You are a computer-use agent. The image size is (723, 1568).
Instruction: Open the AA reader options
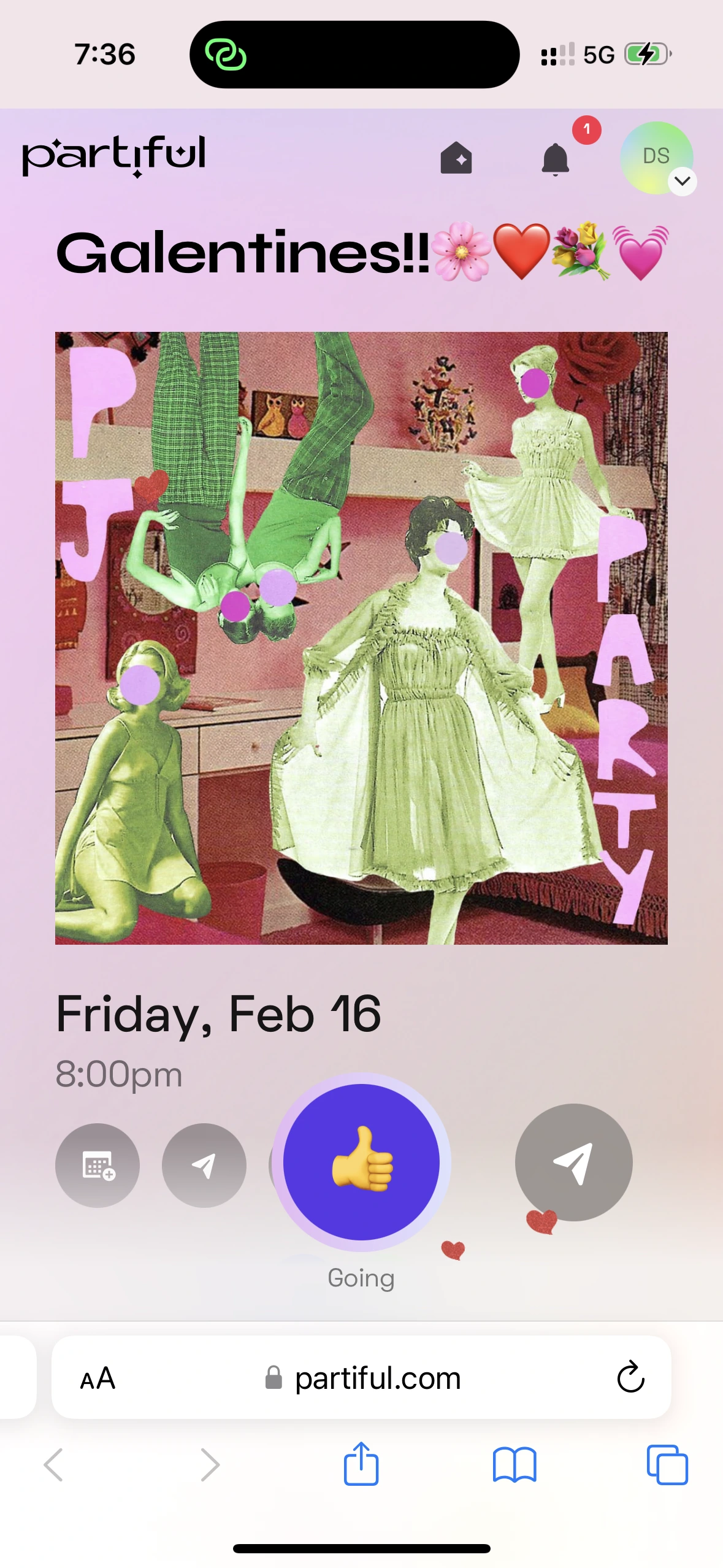(98, 1378)
